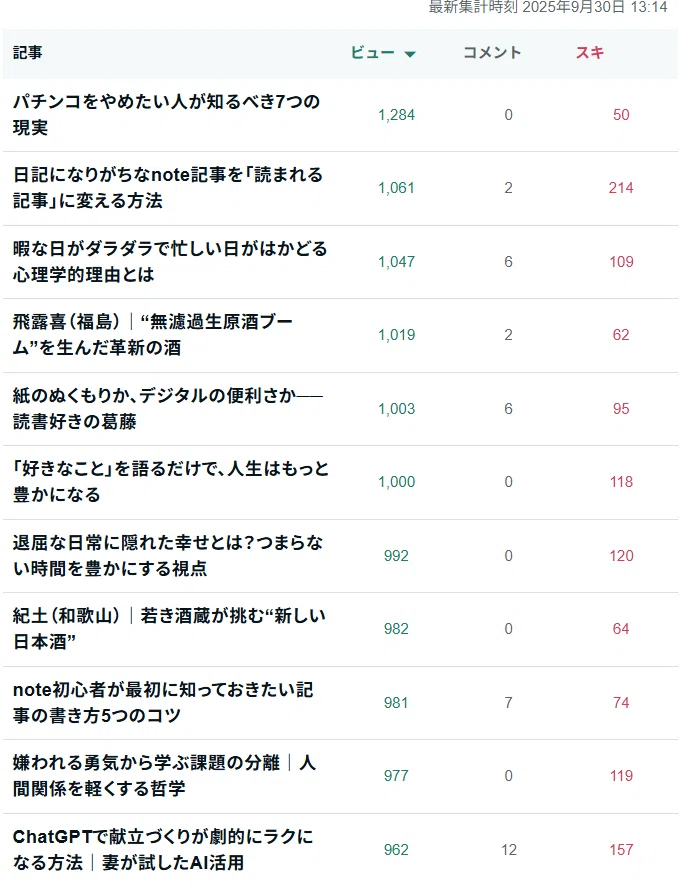Open article 日記になりがちなnote記事を「読まれる記事」に変える方法

tap(168, 188)
